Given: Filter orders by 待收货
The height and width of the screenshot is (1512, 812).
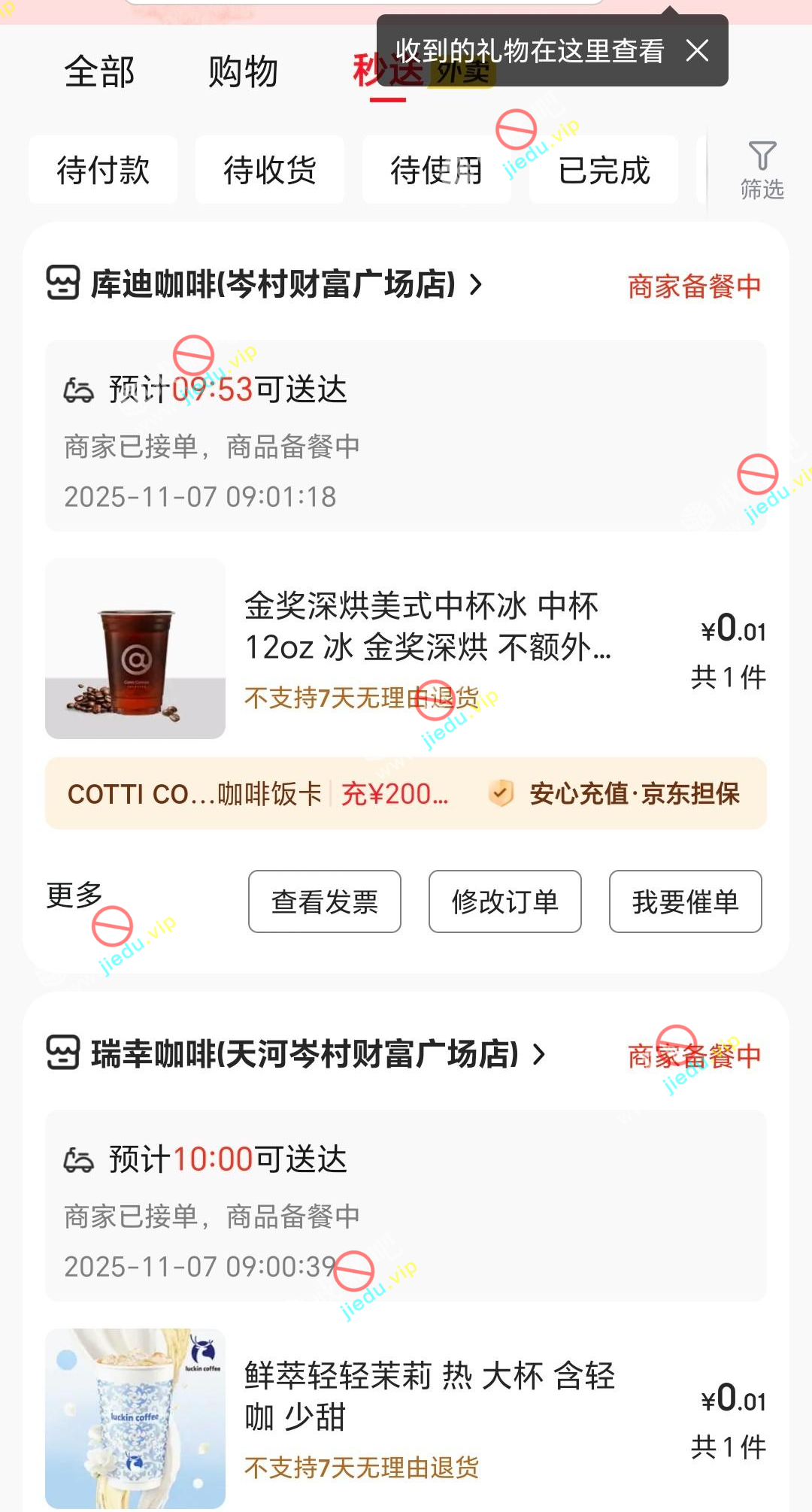Looking at the screenshot, I should 270,170.
